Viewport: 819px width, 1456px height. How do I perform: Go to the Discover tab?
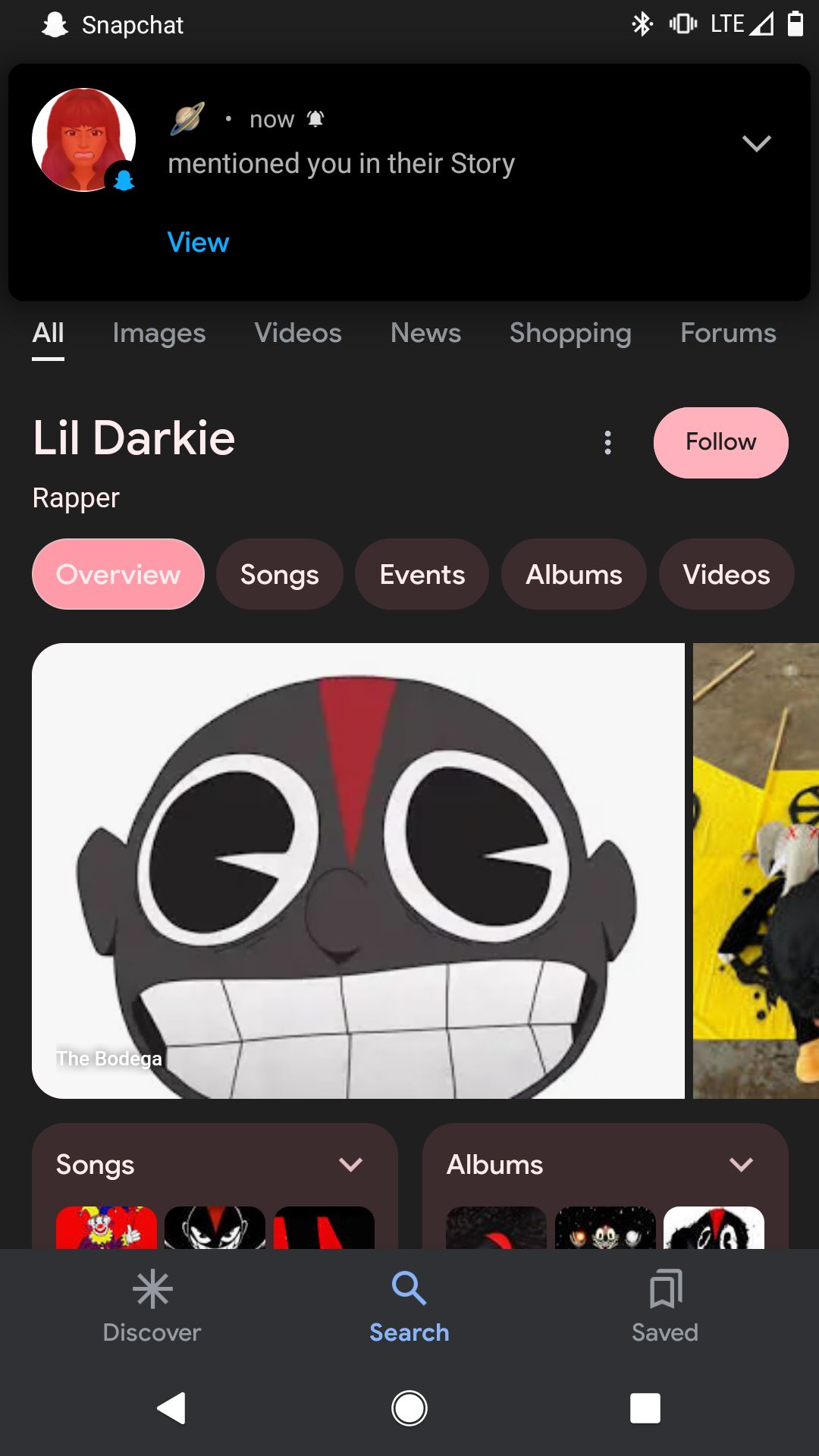152,1306
